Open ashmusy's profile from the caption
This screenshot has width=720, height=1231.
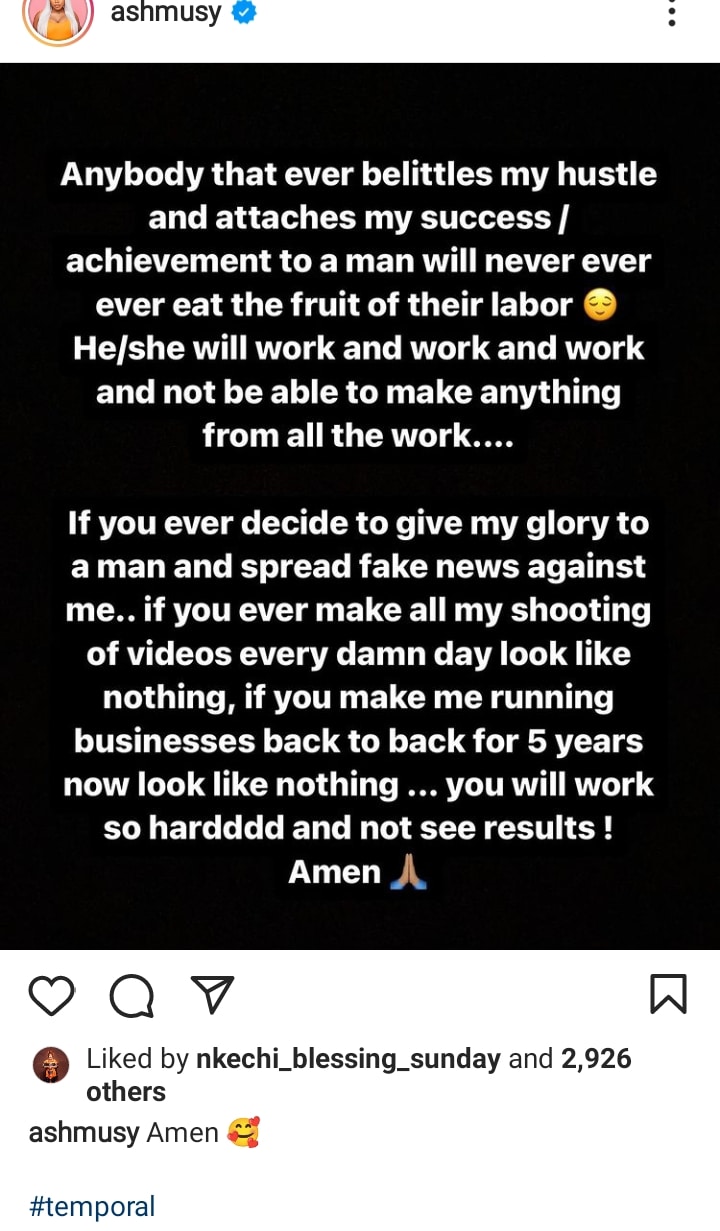[x=83, y=1133]
